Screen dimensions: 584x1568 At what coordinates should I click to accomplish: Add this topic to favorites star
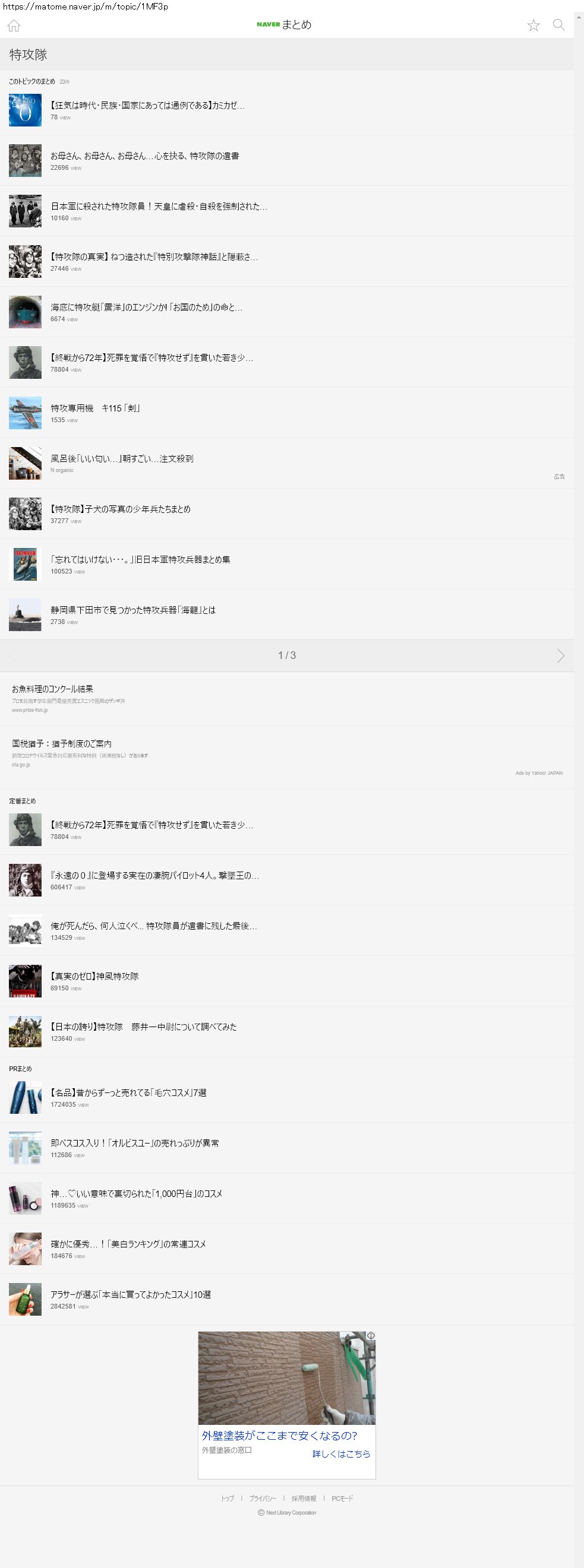[x=534, y=26]
